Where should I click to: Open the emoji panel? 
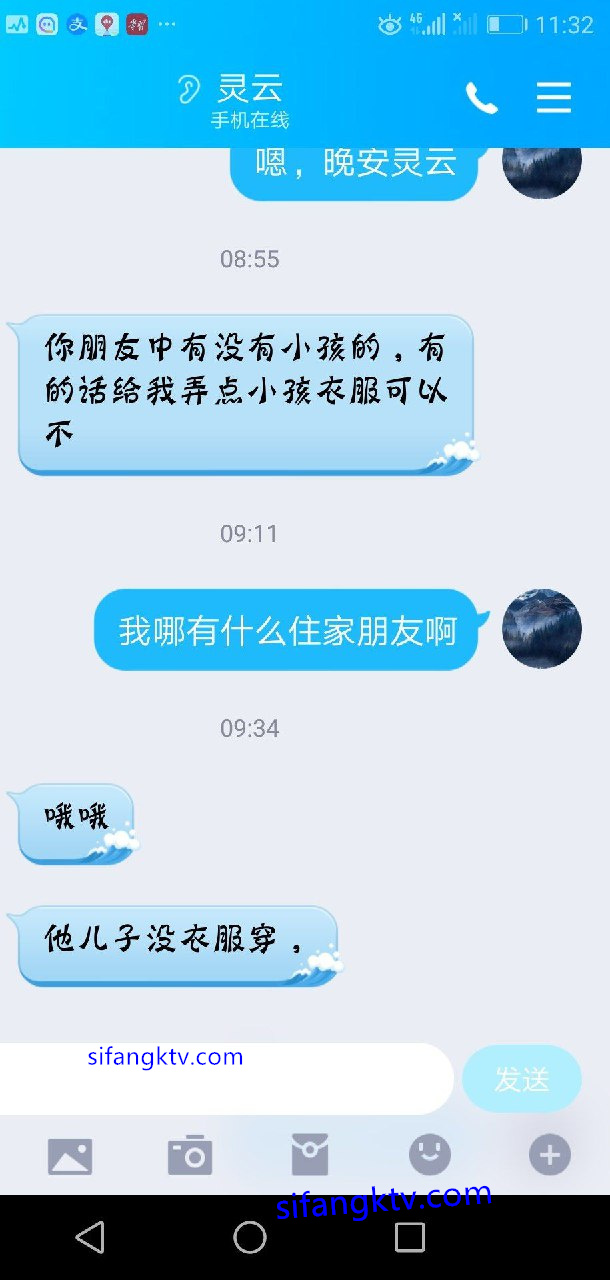[430, 1155]
